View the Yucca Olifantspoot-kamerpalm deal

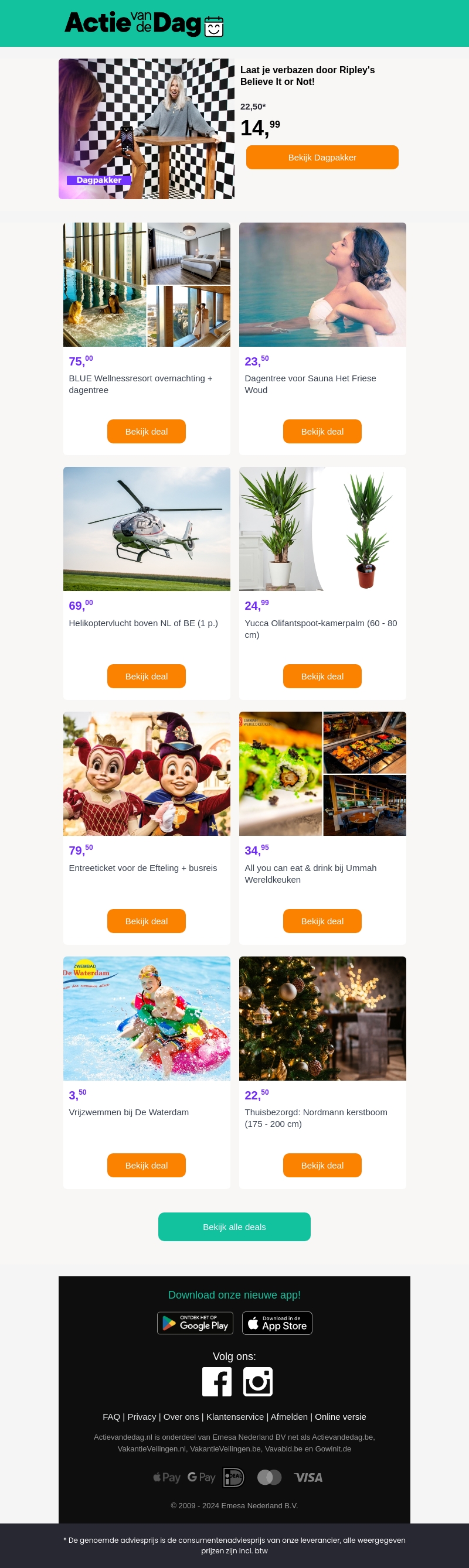point(322,676)
